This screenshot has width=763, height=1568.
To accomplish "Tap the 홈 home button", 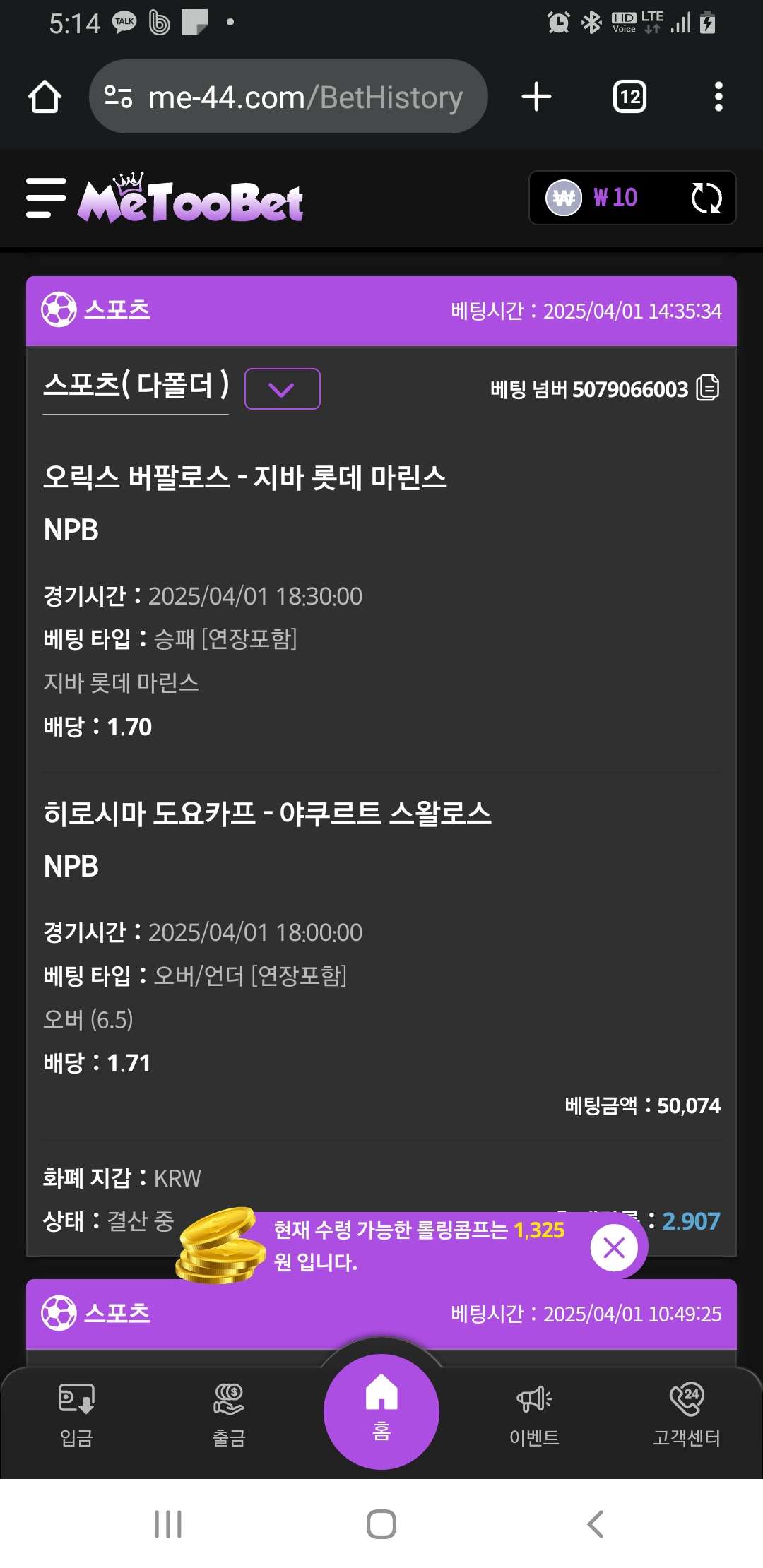I will point(381,1411).
